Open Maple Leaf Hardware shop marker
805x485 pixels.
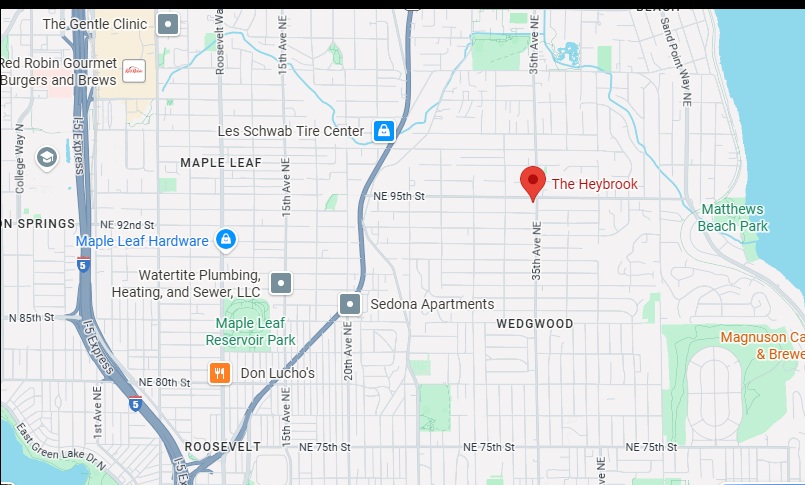[x=226, y=240]
